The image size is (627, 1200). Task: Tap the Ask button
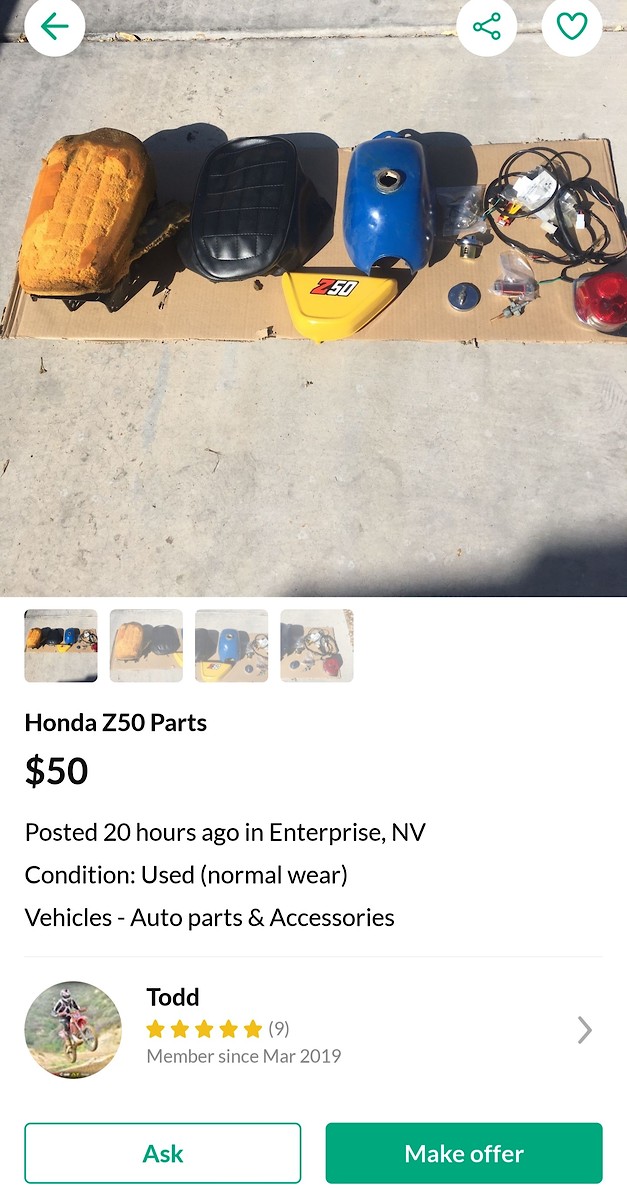(x=163, y=1153)
